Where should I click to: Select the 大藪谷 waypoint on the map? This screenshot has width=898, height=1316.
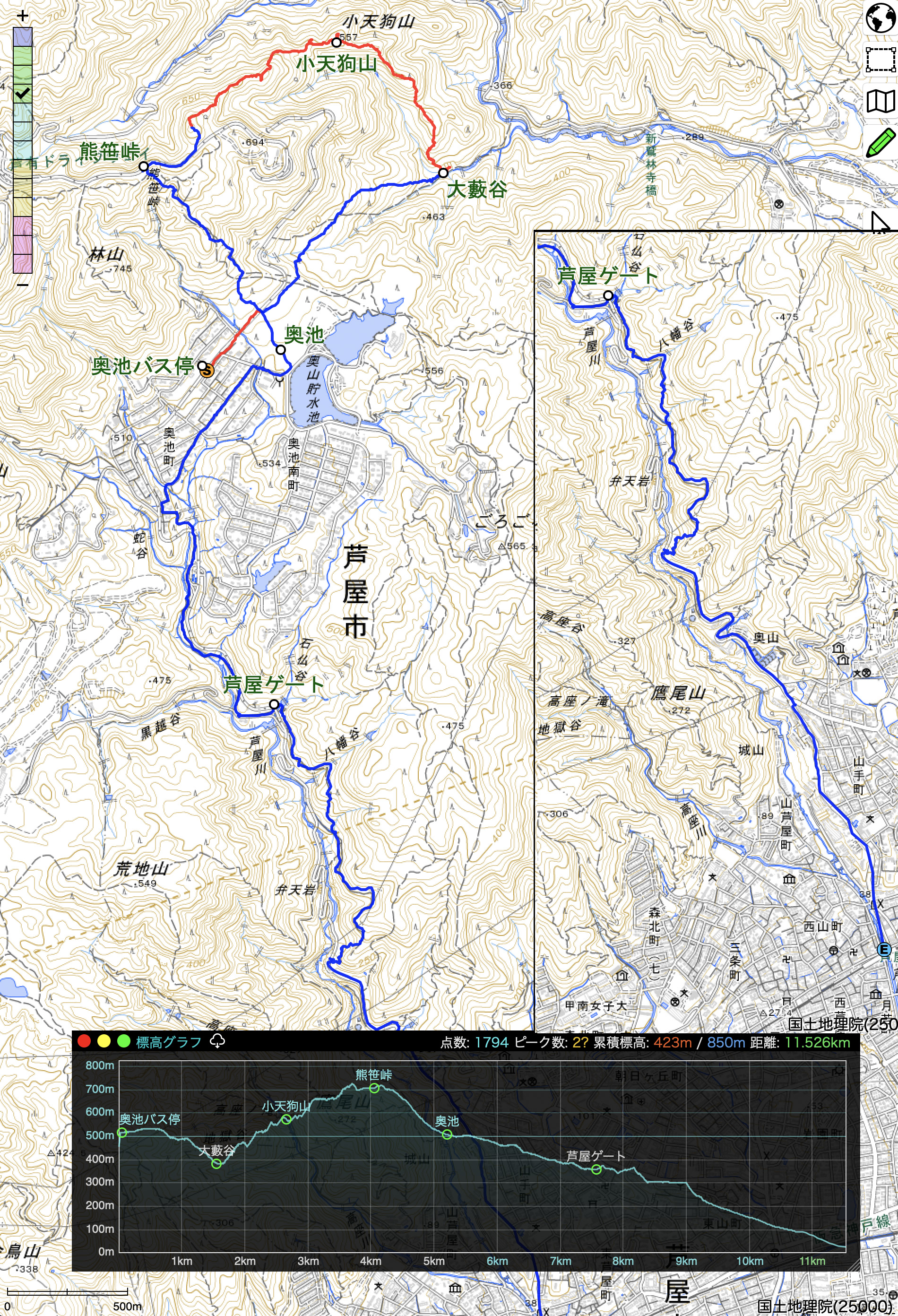click(x=443, y=173)
